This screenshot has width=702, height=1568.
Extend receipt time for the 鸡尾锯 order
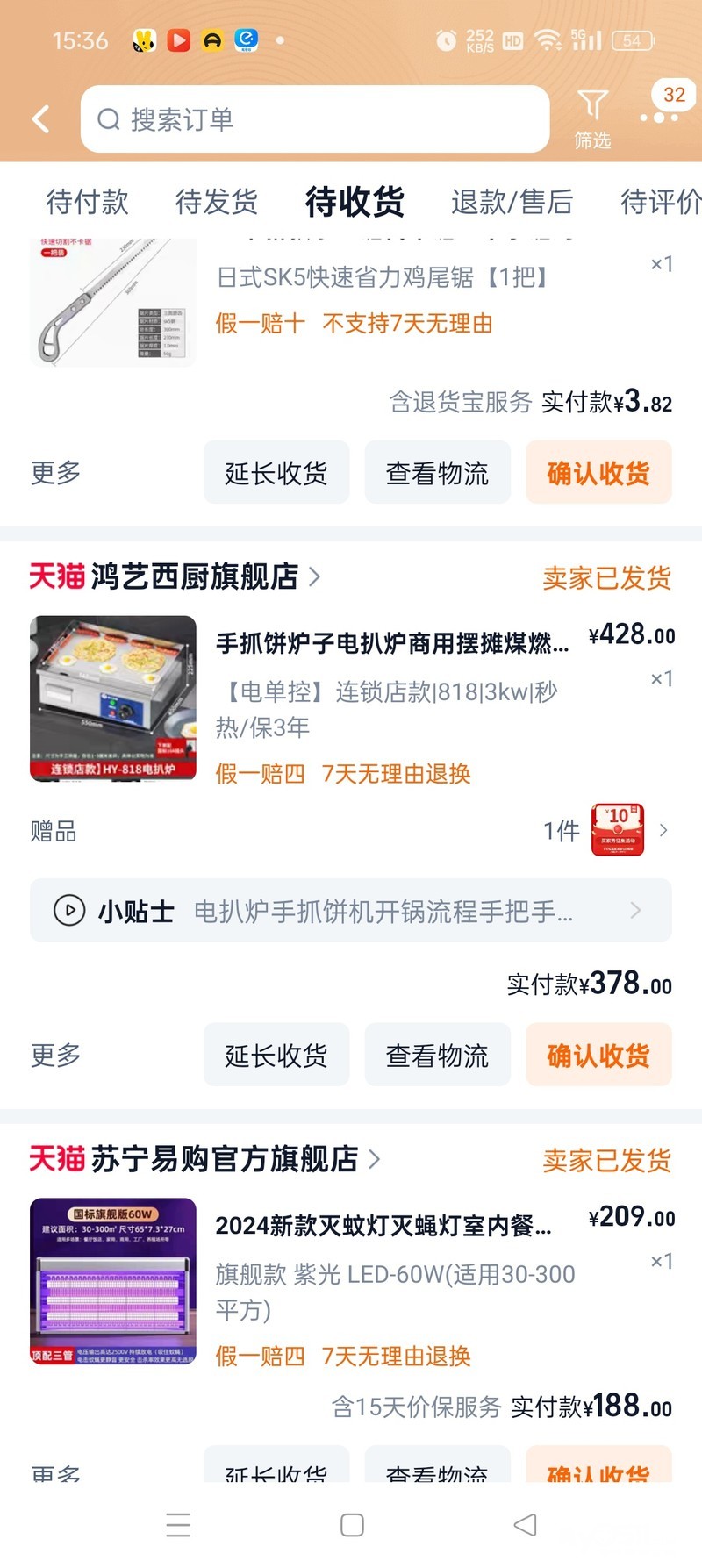coord(276,473)
